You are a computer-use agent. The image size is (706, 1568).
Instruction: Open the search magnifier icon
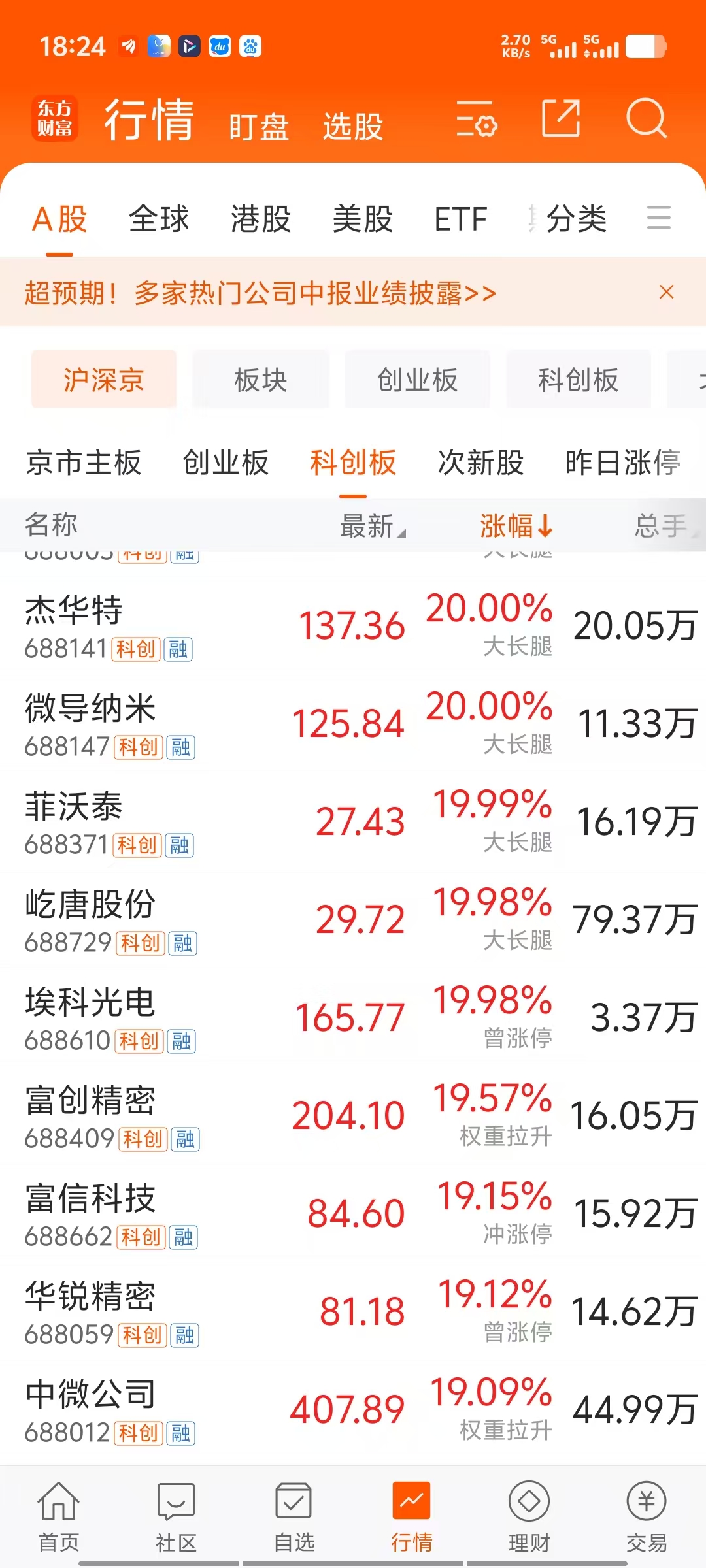coord(646,119)
